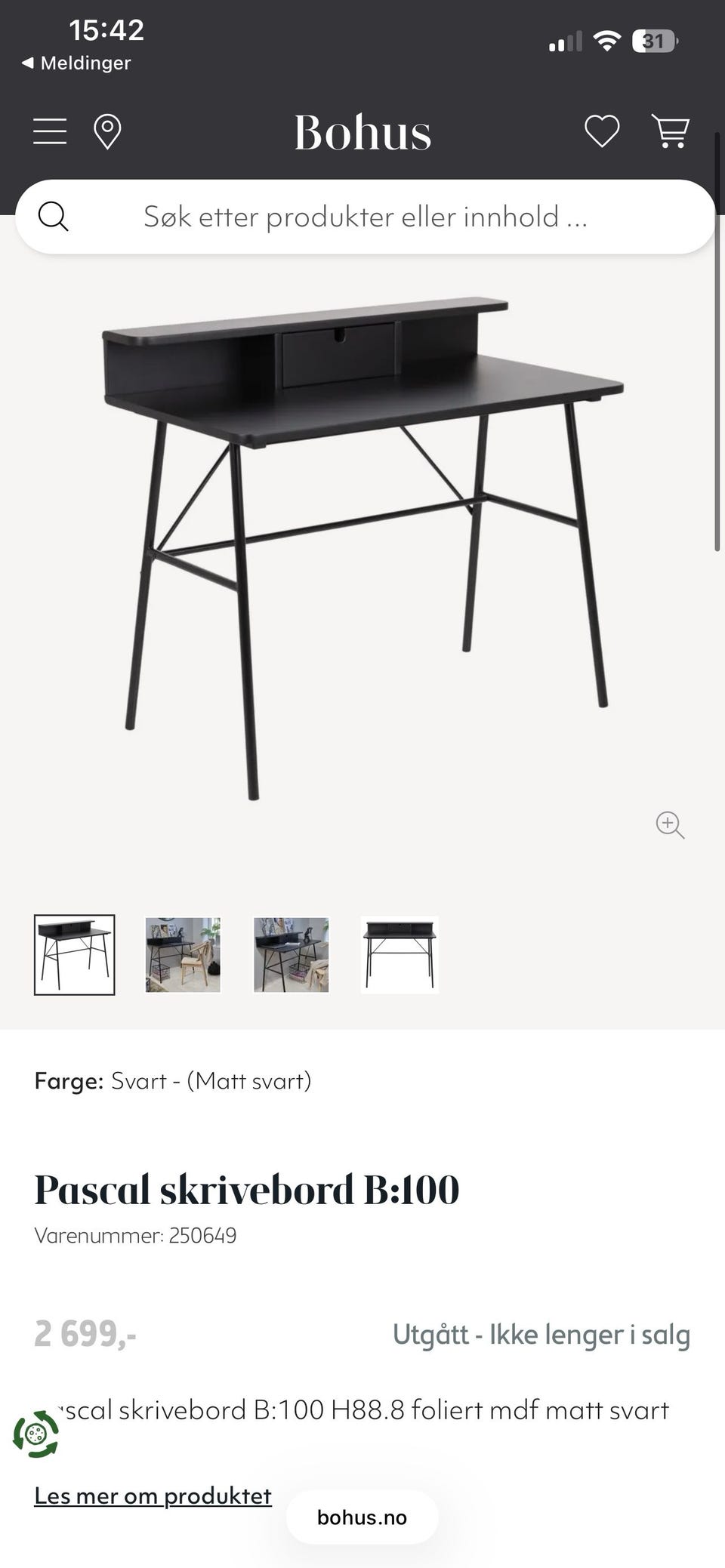Tap the product search field

click(365, 217)
